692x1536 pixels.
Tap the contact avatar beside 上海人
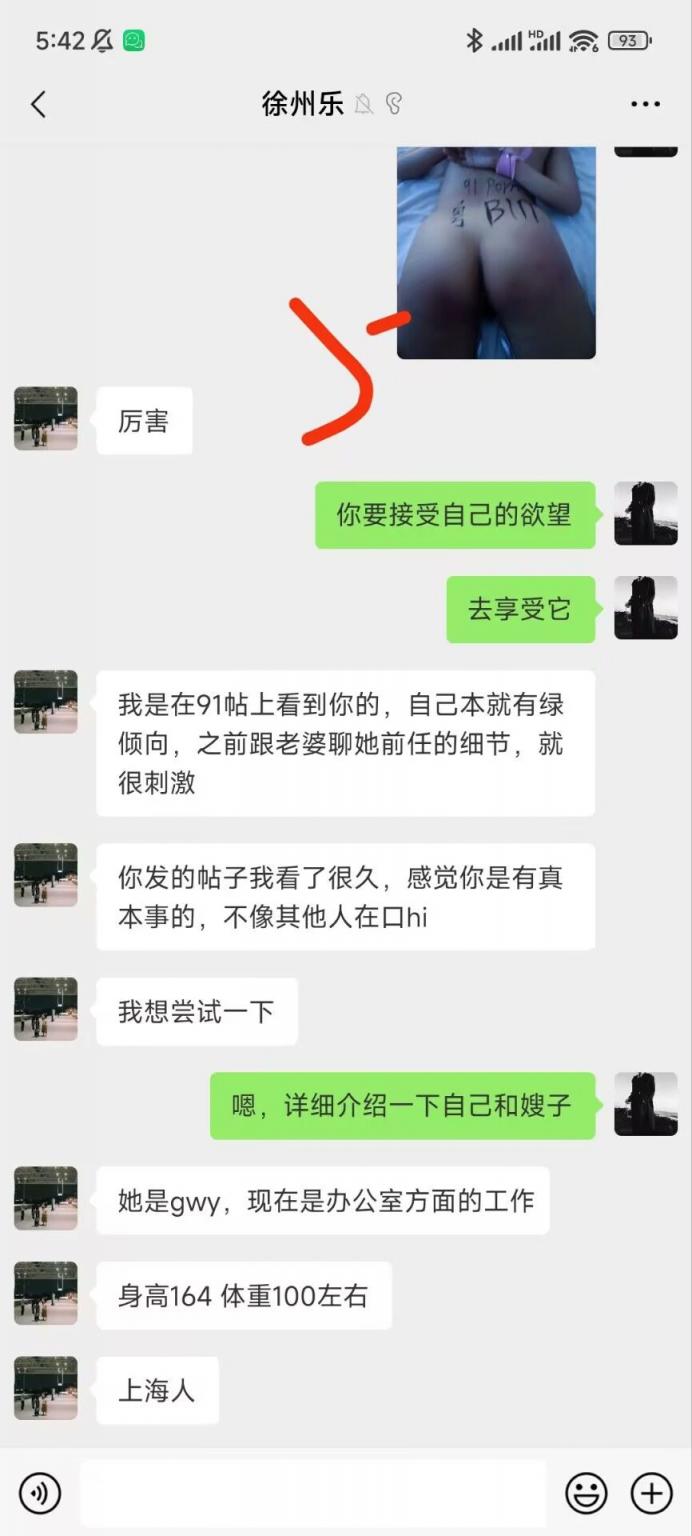[x=46, y=1388]
